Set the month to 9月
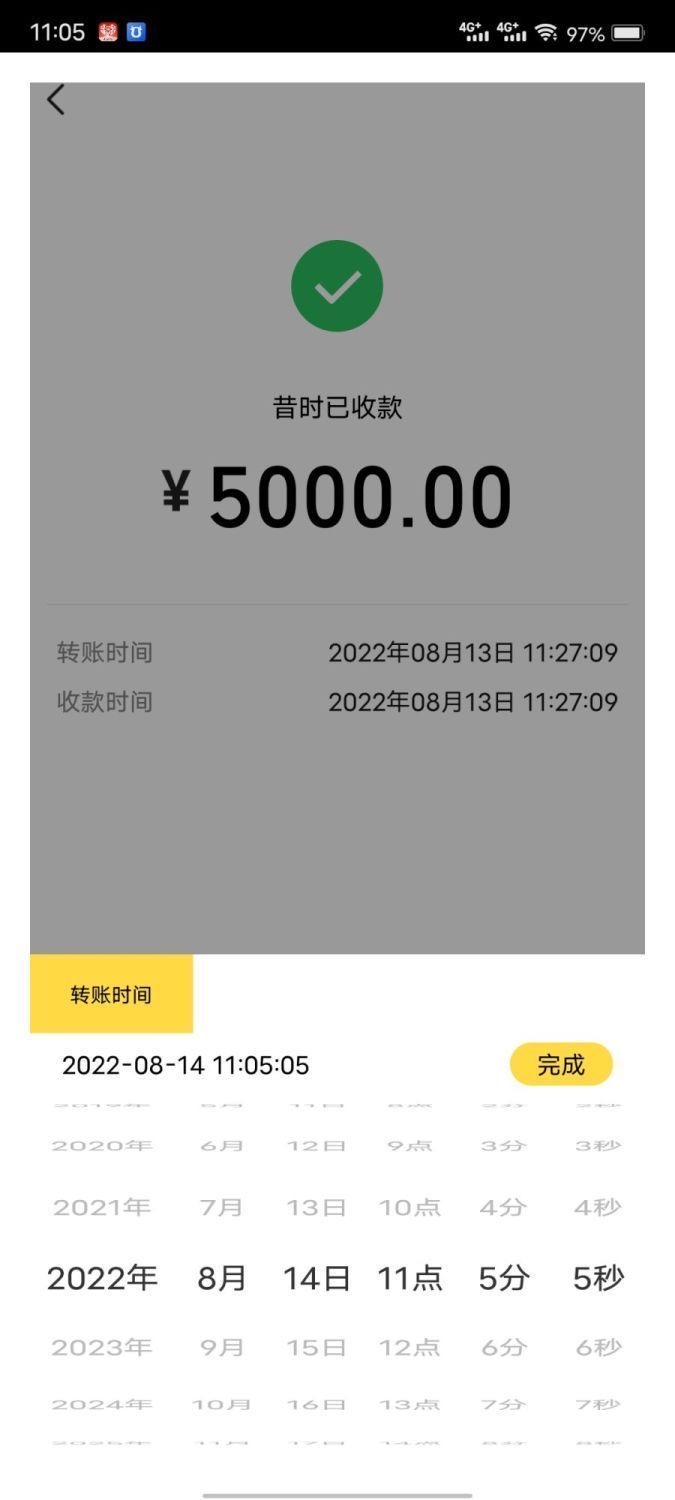Screen dimensions: 675x1500 pos(221,1348)
